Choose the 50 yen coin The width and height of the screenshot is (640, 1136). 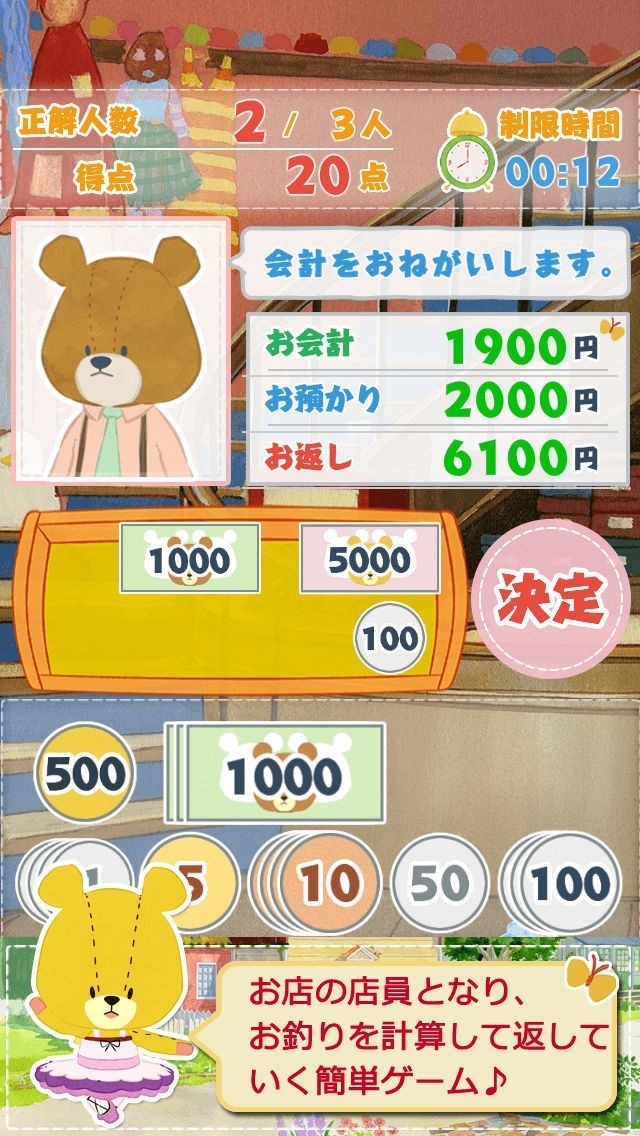[439, 882]
